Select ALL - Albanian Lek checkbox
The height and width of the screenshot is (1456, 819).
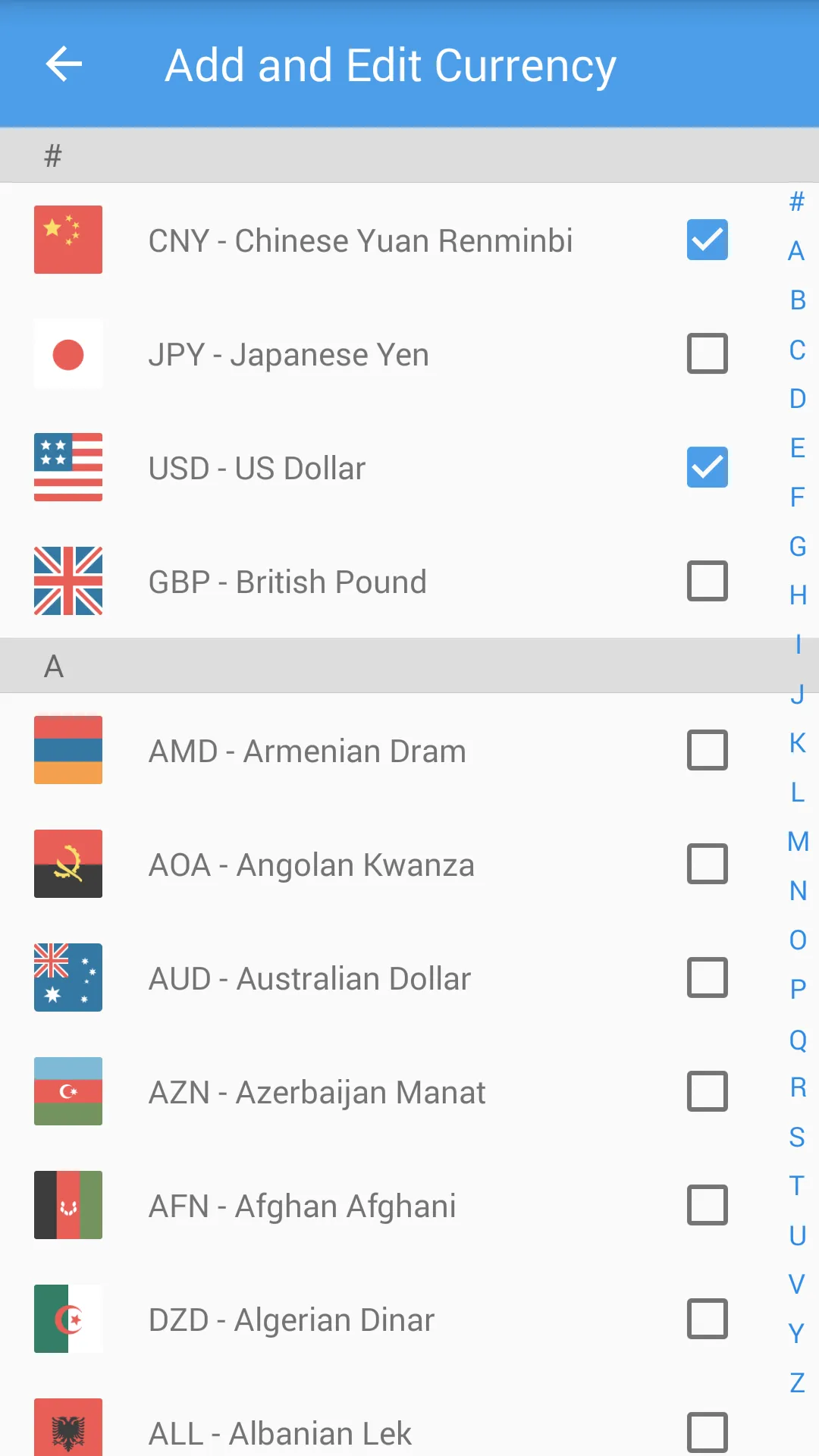[707, 1431]
